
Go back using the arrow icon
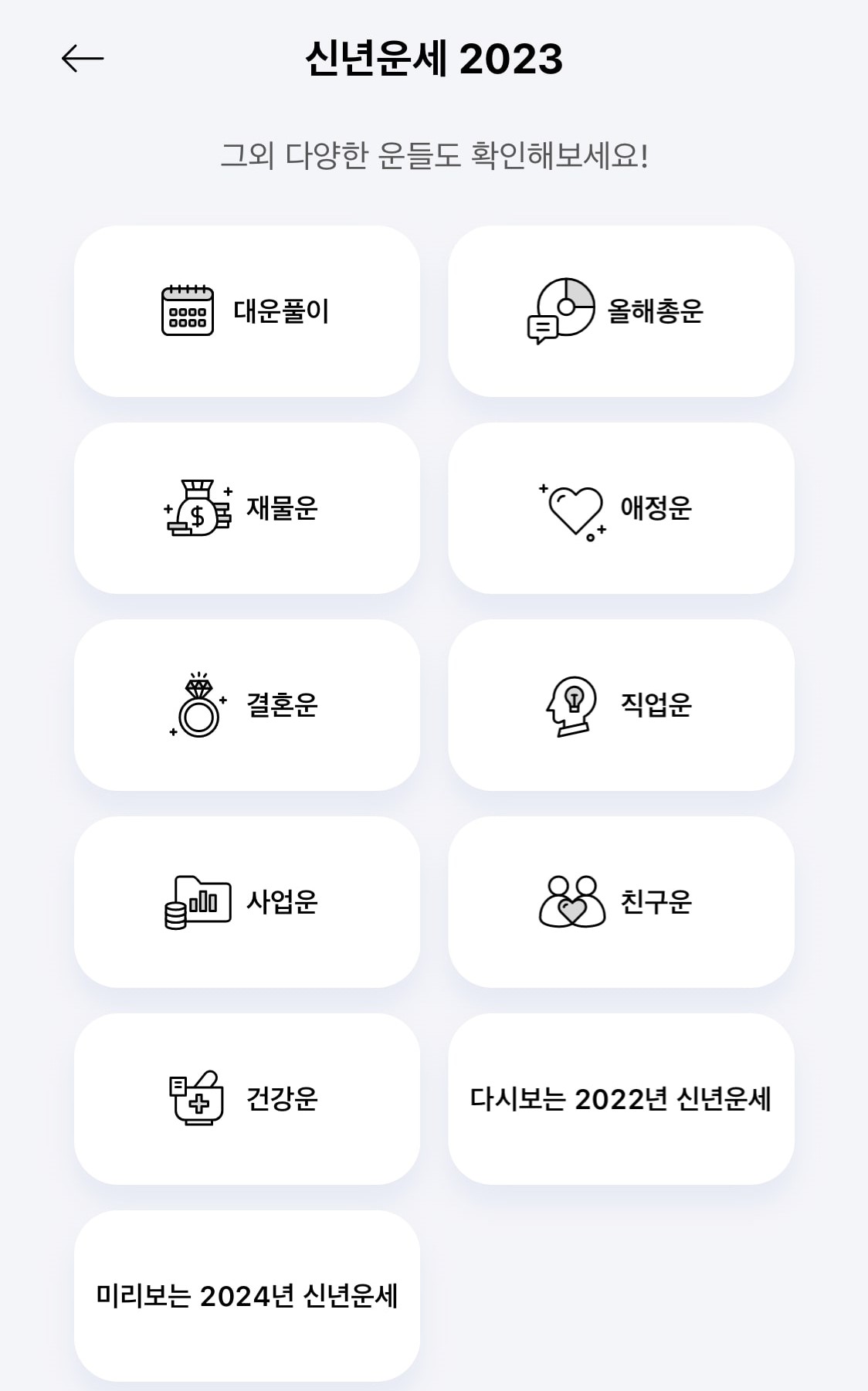83,59
